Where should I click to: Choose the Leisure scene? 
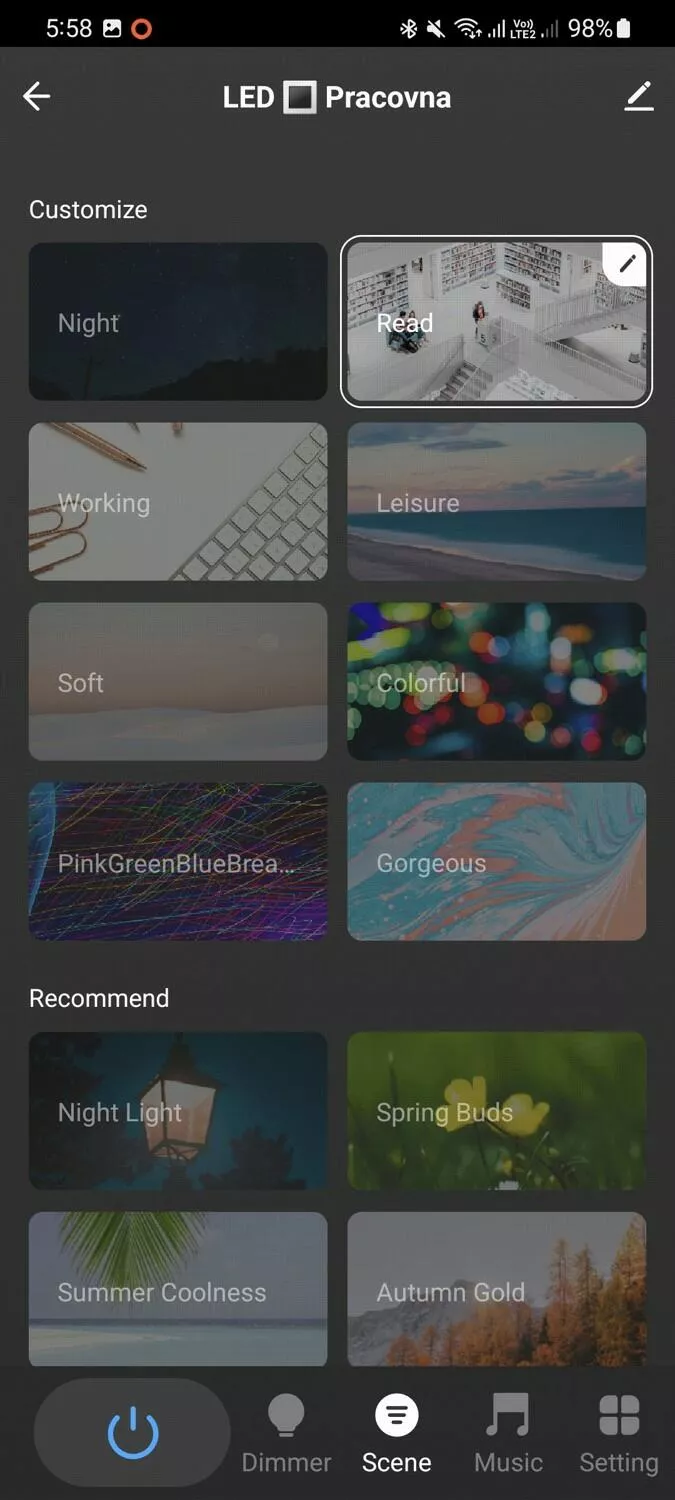click(x=497, y=502)
